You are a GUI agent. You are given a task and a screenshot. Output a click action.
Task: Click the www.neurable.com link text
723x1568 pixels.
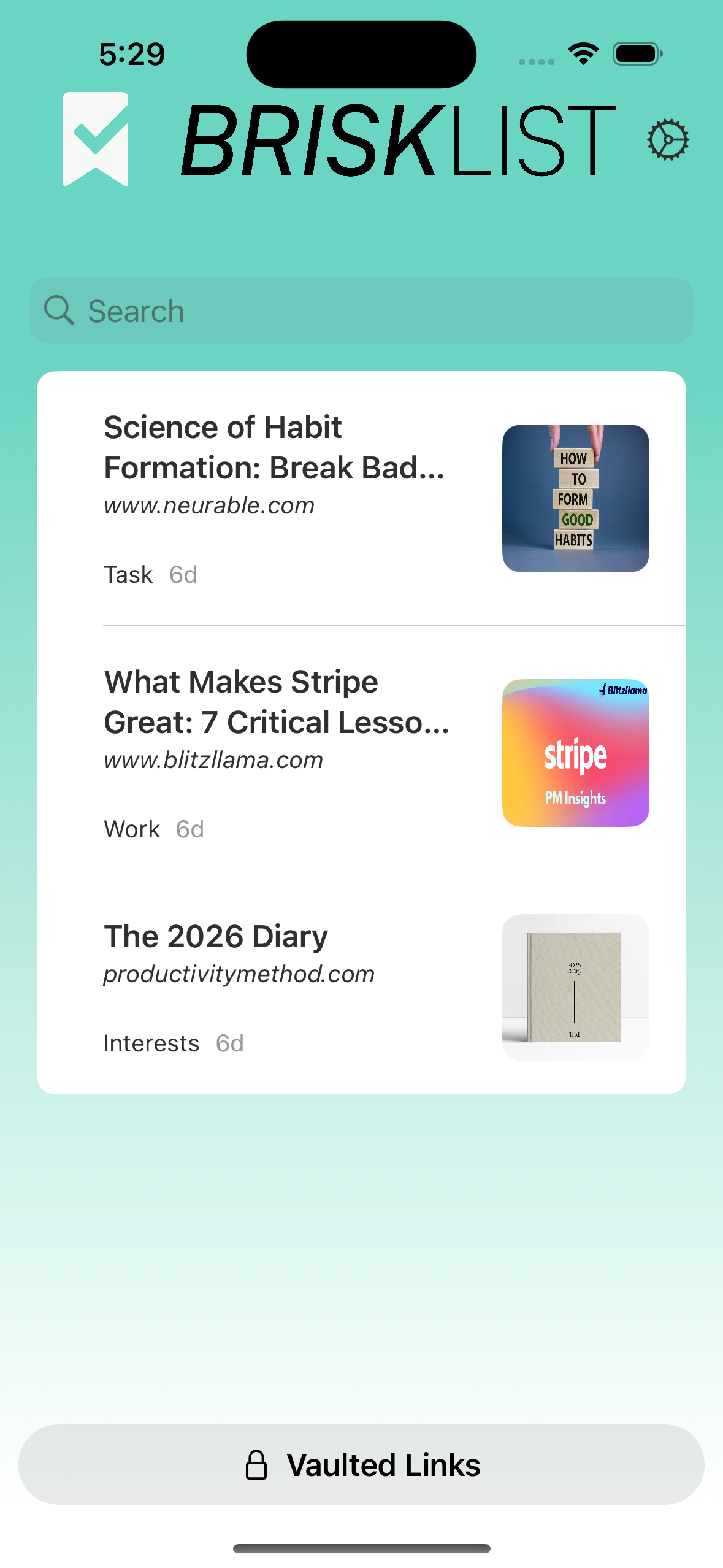pyautogui.click(x=209, y=505)
